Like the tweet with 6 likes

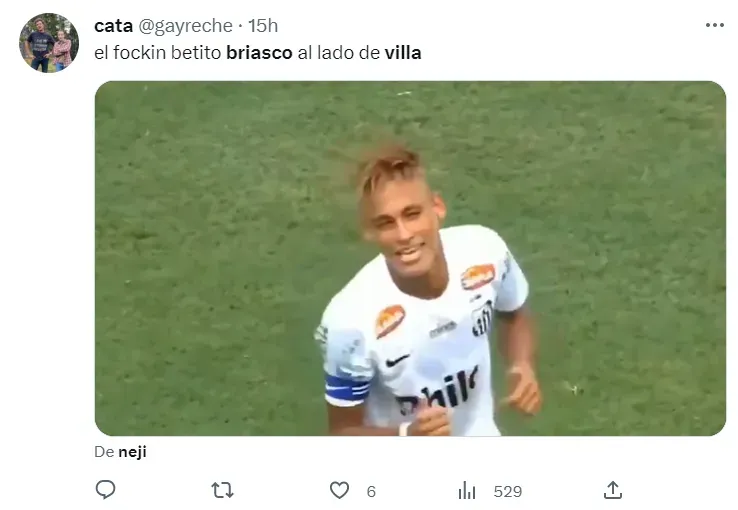click(340, 490)
